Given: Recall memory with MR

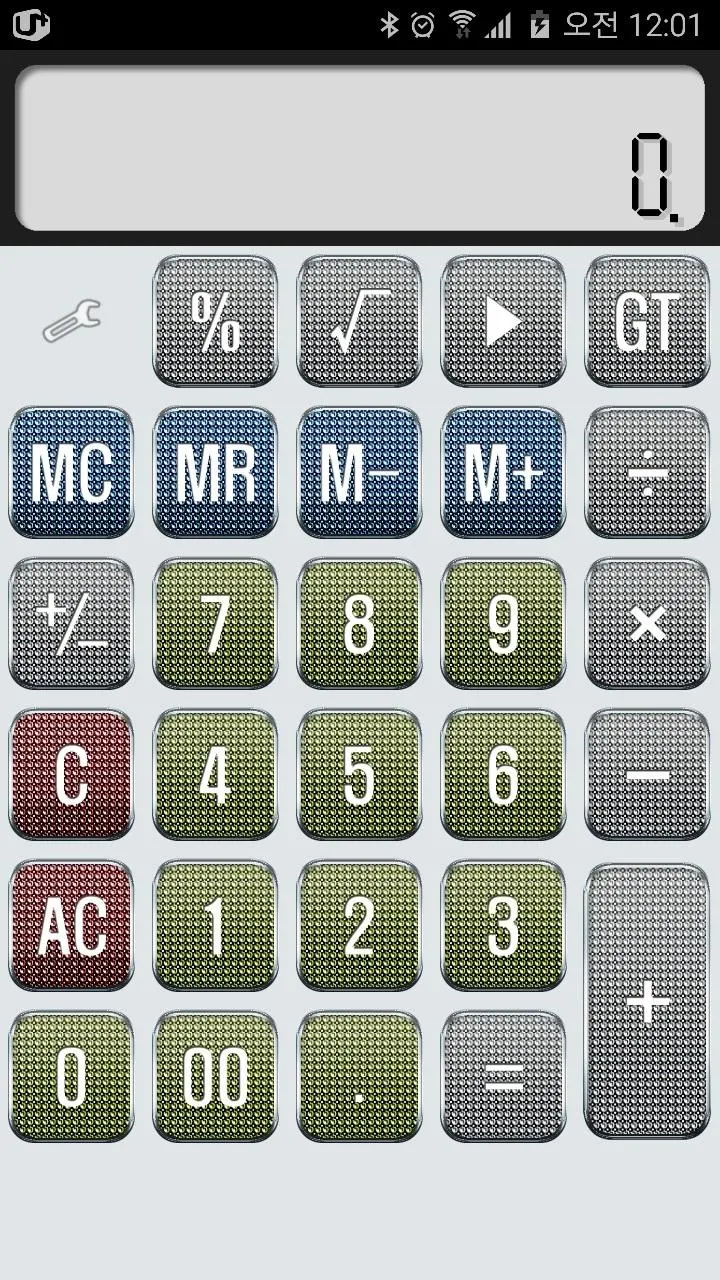Looking at the screenshot, I should (215, 473).
